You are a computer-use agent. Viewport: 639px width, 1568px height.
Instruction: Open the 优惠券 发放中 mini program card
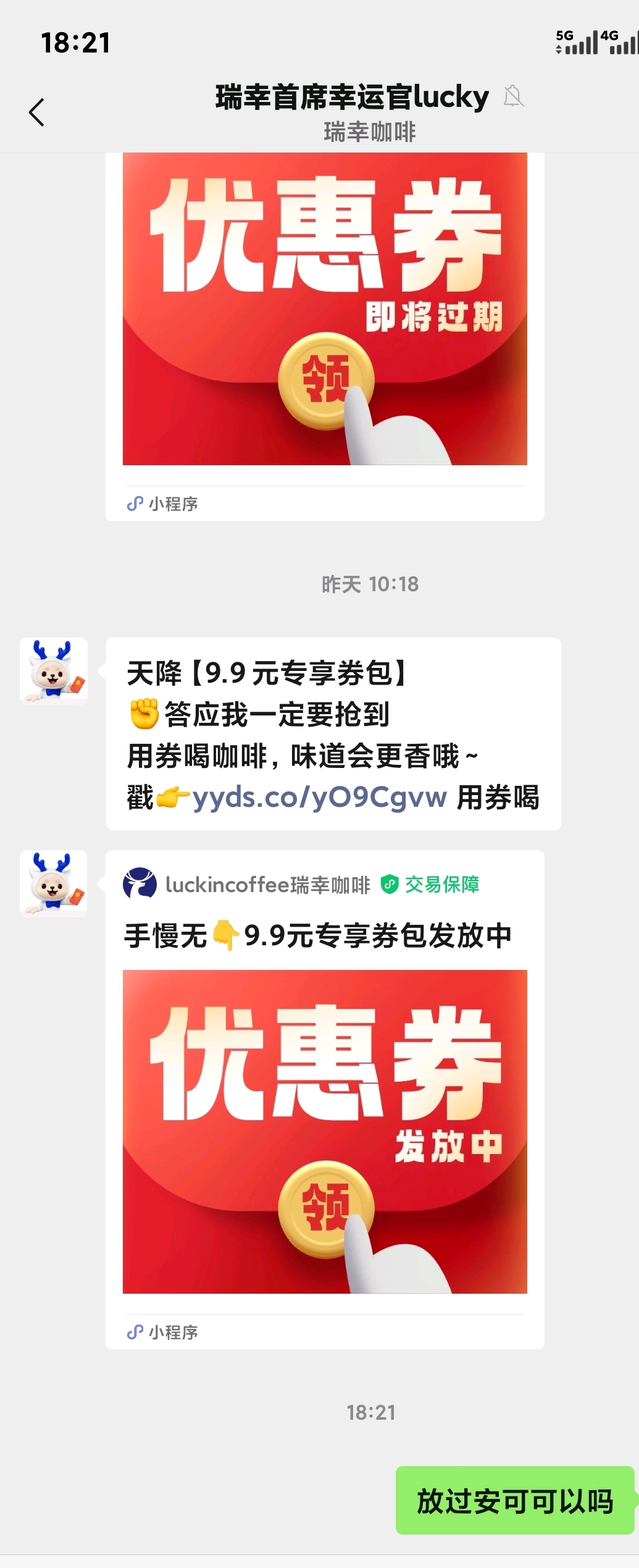[325, 1131]
